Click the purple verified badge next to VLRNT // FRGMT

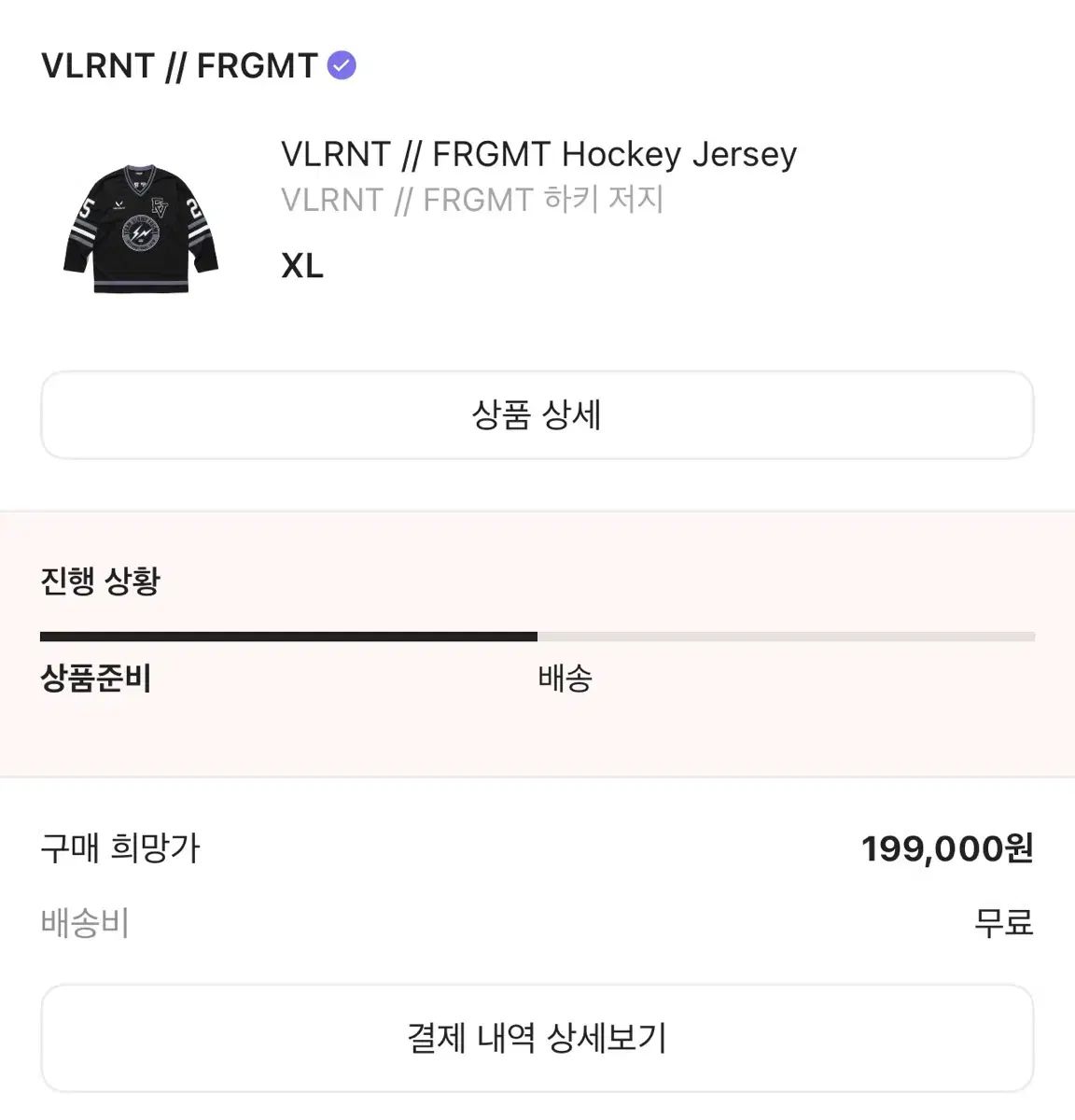342,65
